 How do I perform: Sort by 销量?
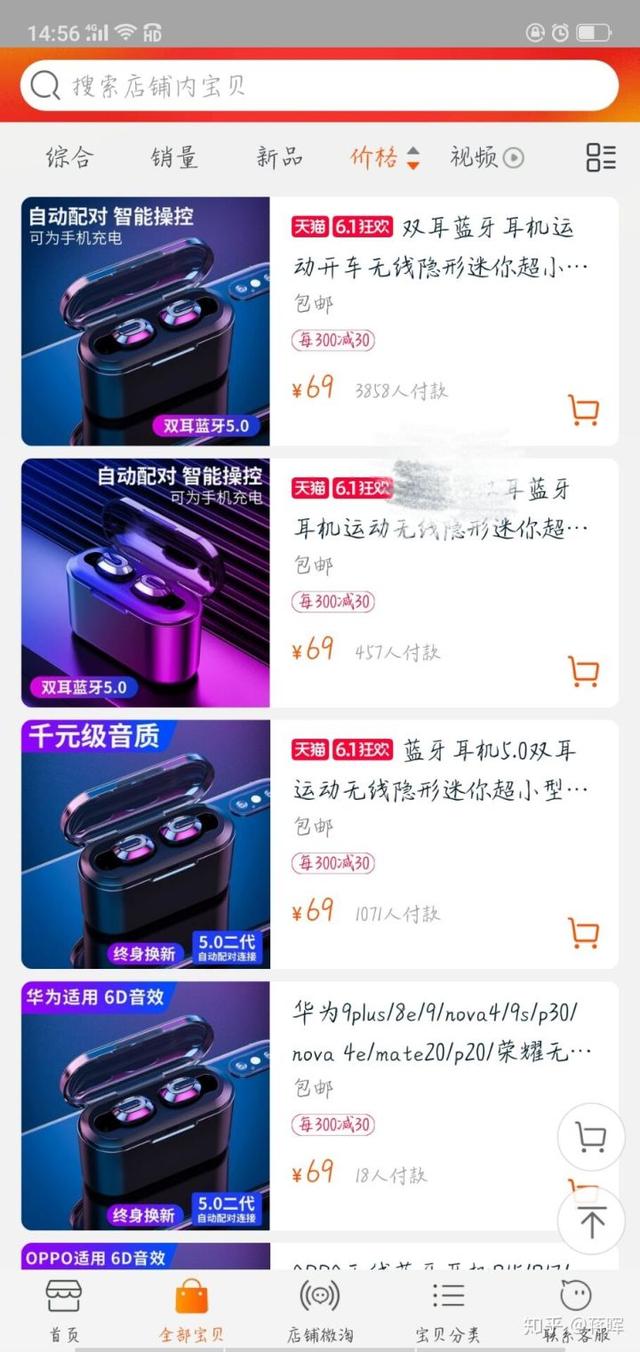click(x=174, y=157)
